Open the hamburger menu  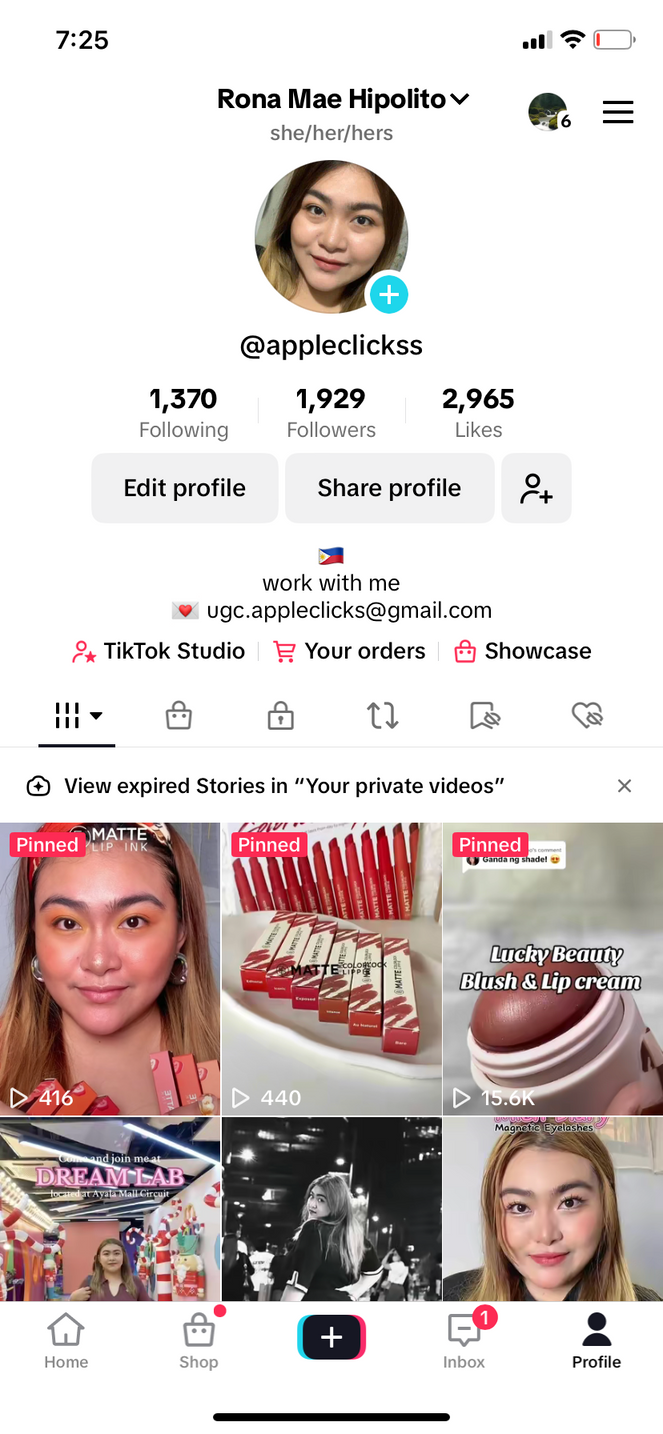point(618,112)
